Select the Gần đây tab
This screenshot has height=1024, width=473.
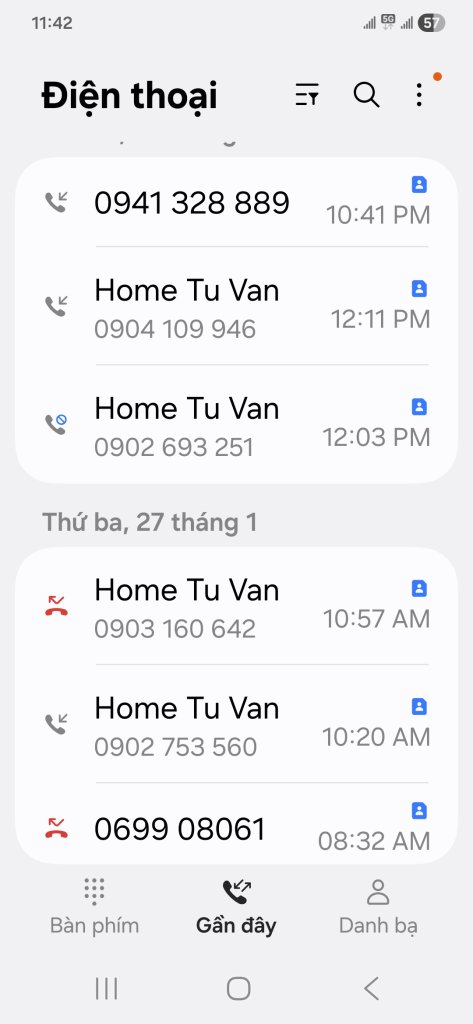tap(236, 907)
